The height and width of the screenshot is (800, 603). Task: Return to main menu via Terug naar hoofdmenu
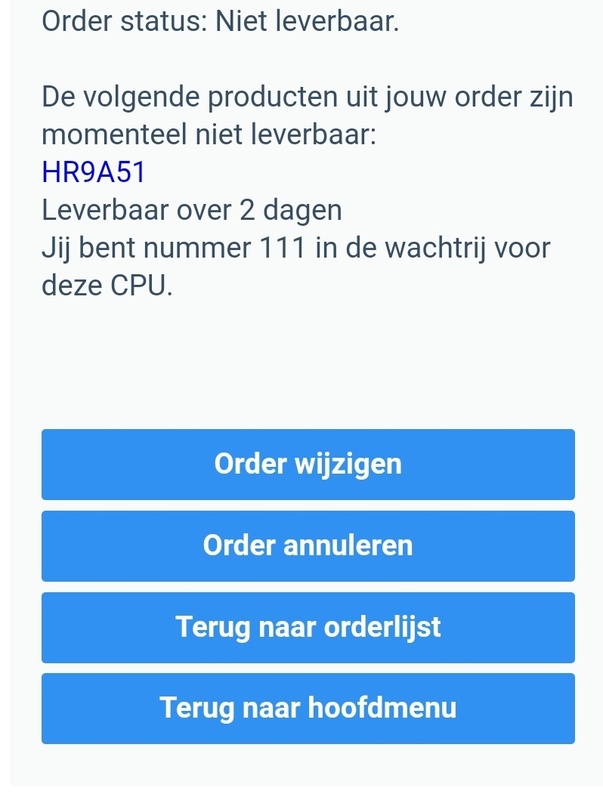coord(308,708)
